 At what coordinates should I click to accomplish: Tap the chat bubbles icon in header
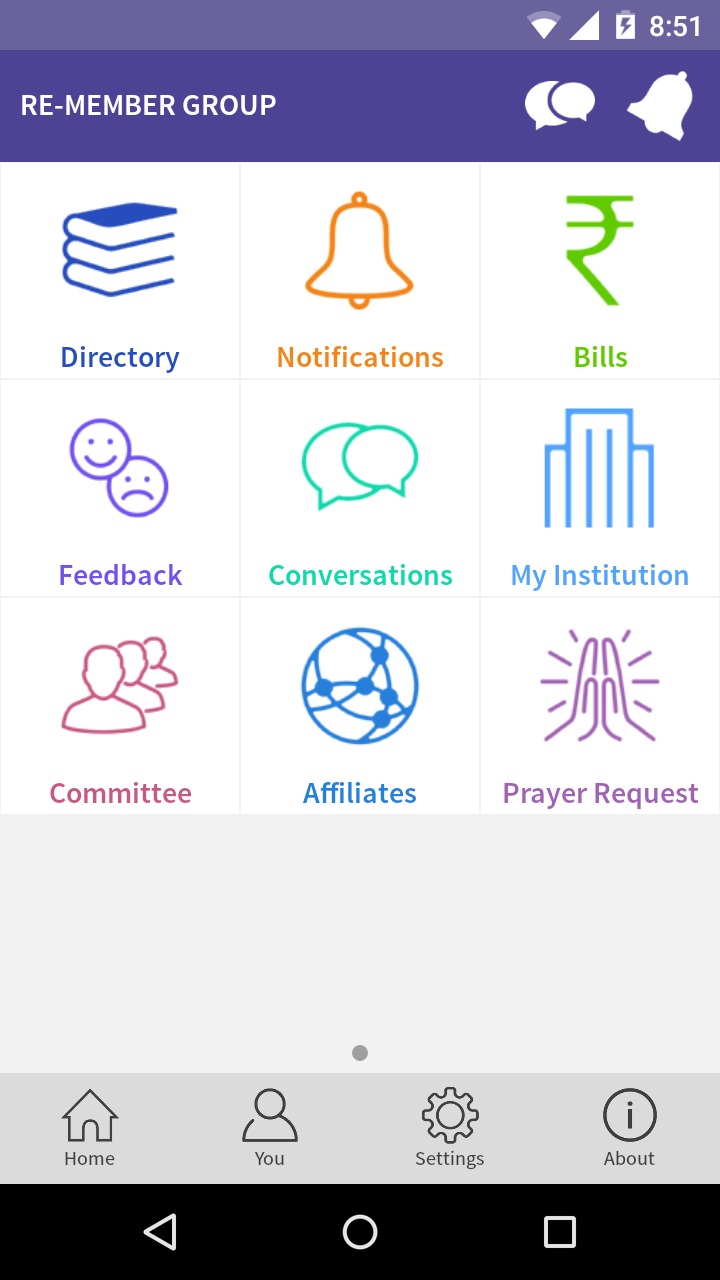pos(559,104)
